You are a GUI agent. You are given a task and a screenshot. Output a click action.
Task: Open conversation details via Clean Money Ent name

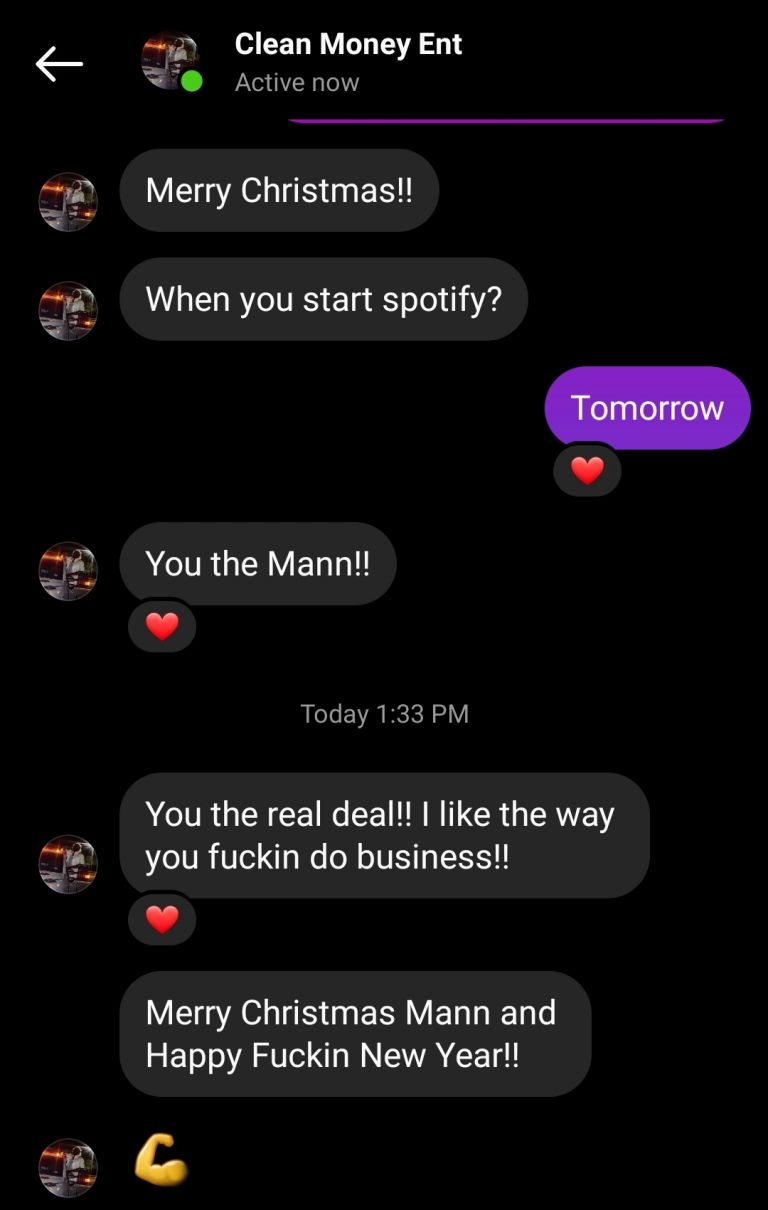coord(348,44)
